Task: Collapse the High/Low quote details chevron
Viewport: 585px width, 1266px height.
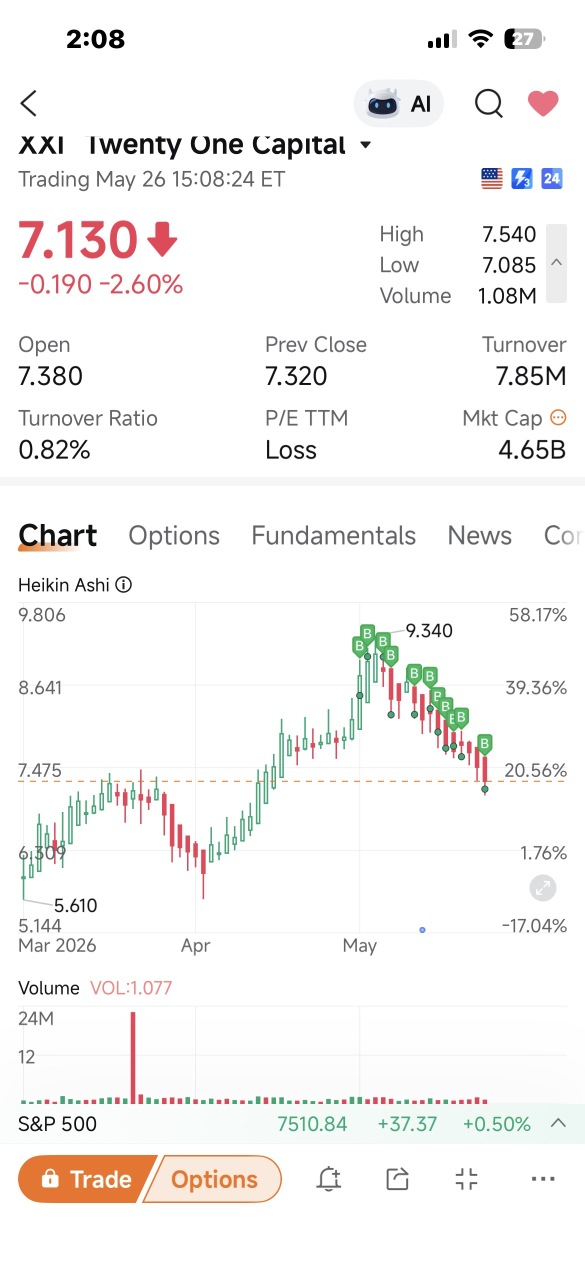Action: click(556, 265)
